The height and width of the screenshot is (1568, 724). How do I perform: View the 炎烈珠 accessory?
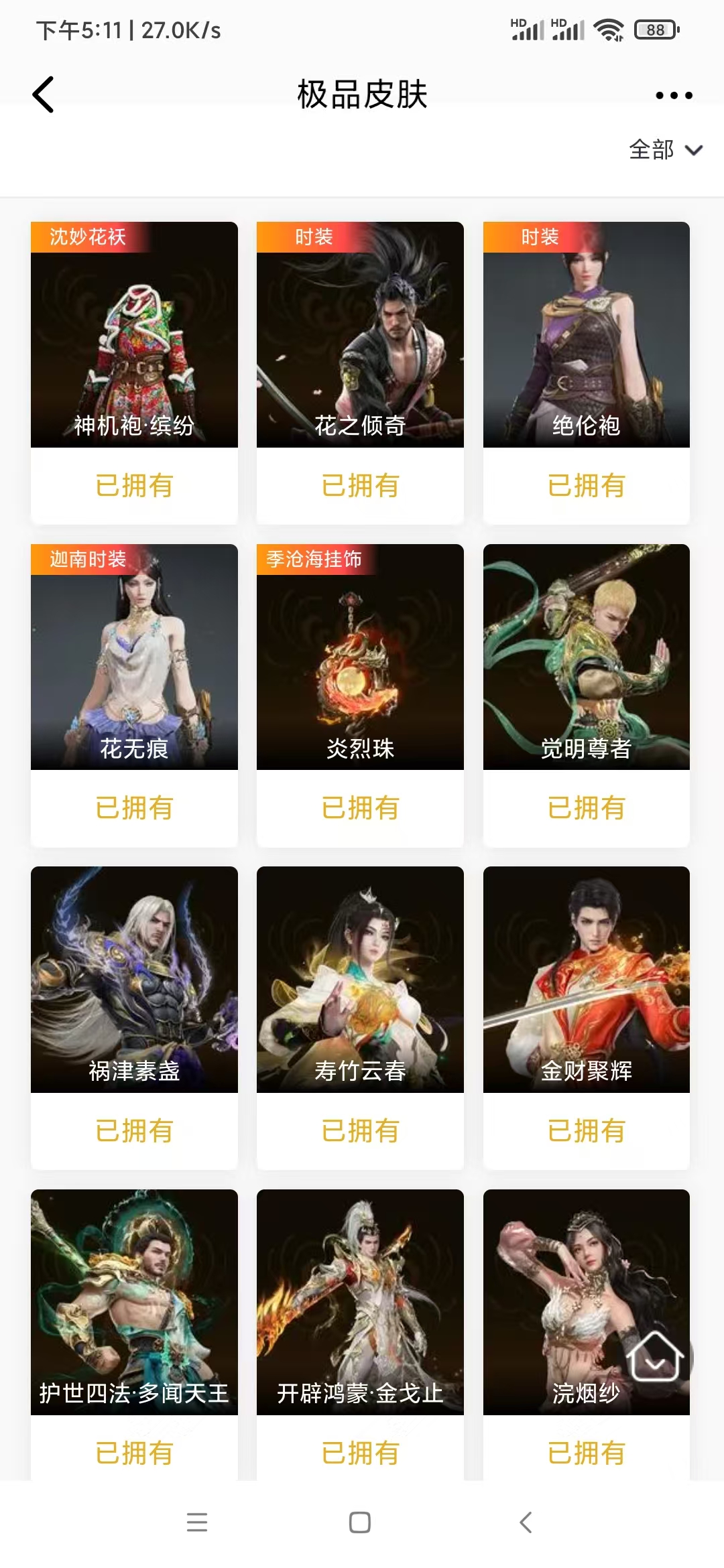point(360,657)
